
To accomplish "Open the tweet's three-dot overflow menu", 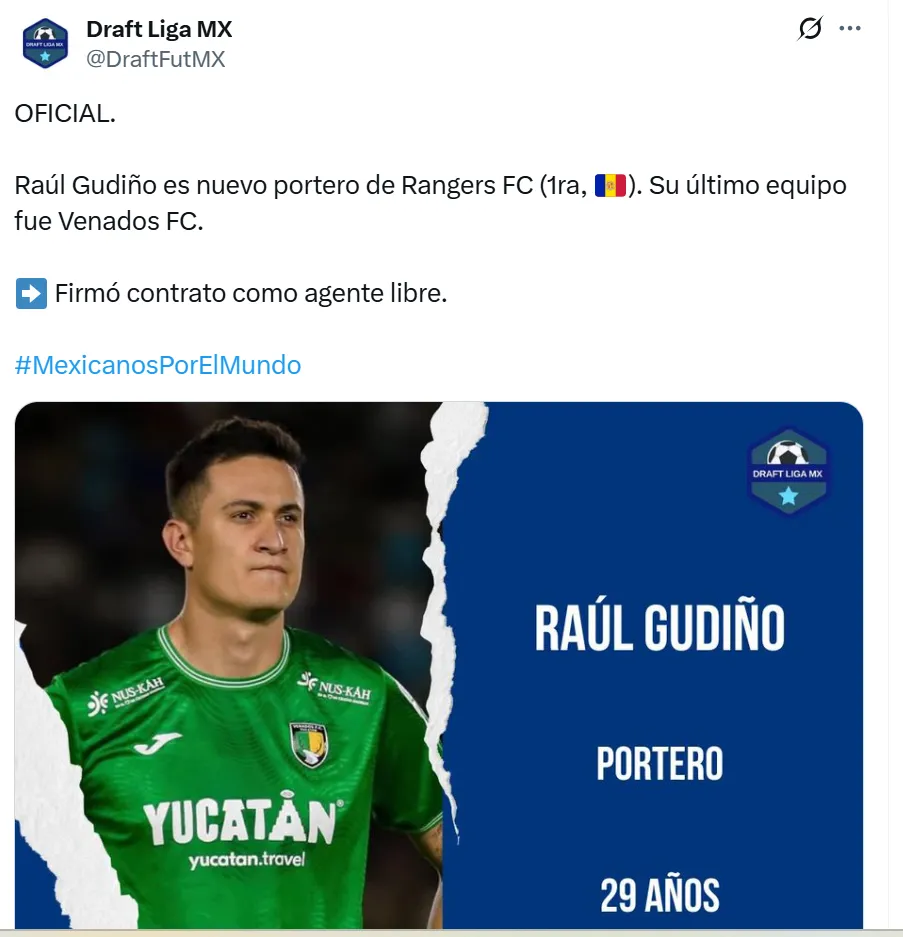I will [850, 29].
